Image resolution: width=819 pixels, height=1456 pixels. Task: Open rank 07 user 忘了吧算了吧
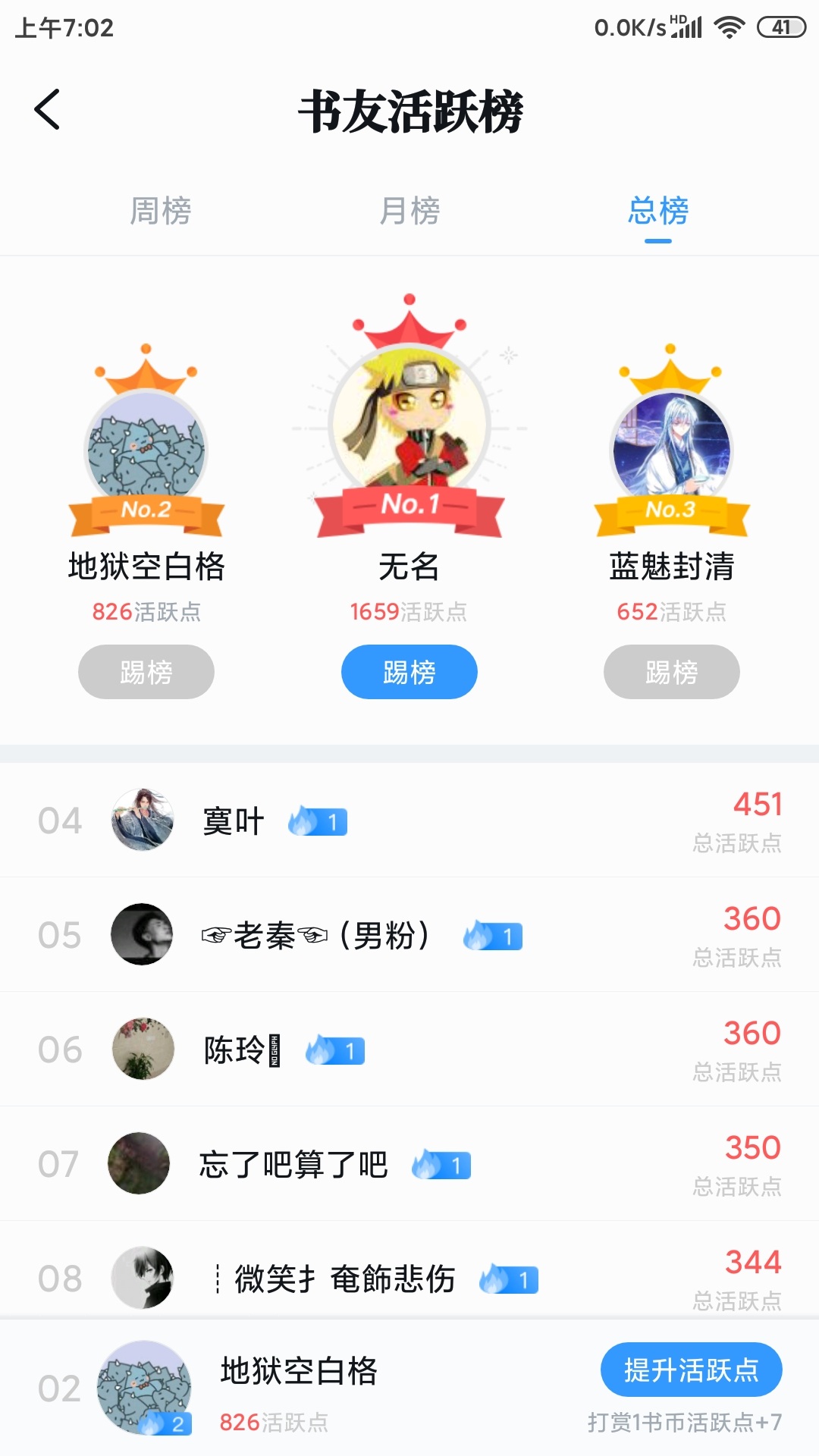pyautogui.click(x=293, y=1164)
